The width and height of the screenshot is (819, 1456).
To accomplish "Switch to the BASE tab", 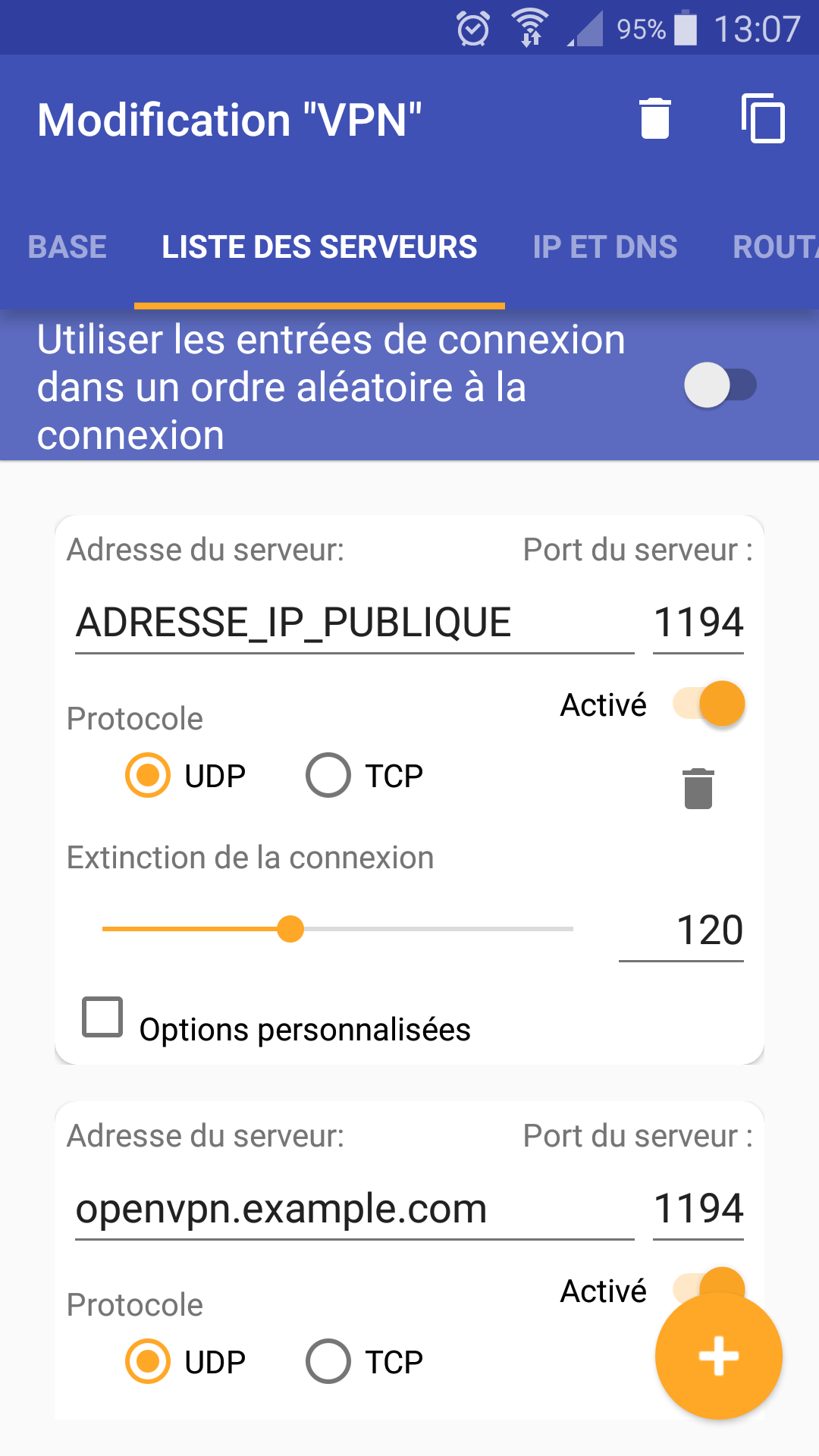I will coord(67,247).
